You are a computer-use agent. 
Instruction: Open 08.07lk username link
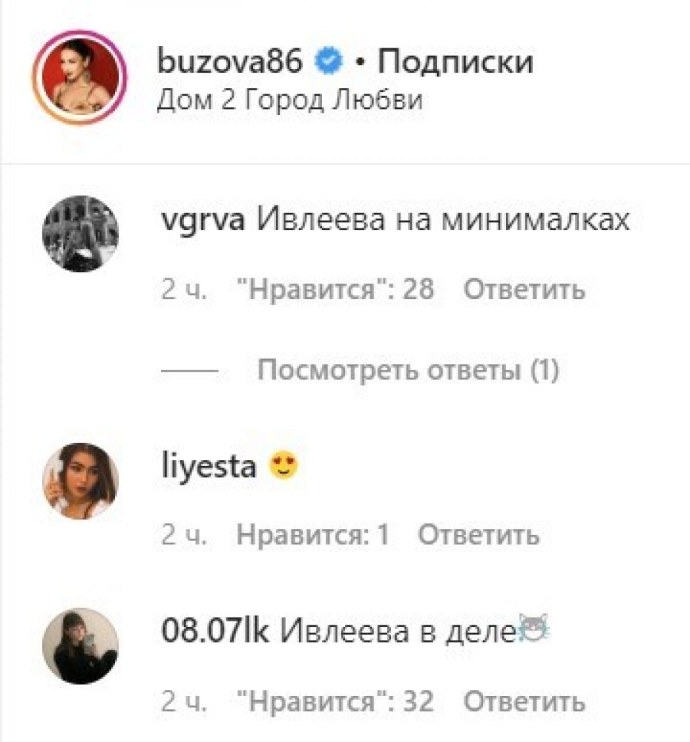[x=215, y=631]
